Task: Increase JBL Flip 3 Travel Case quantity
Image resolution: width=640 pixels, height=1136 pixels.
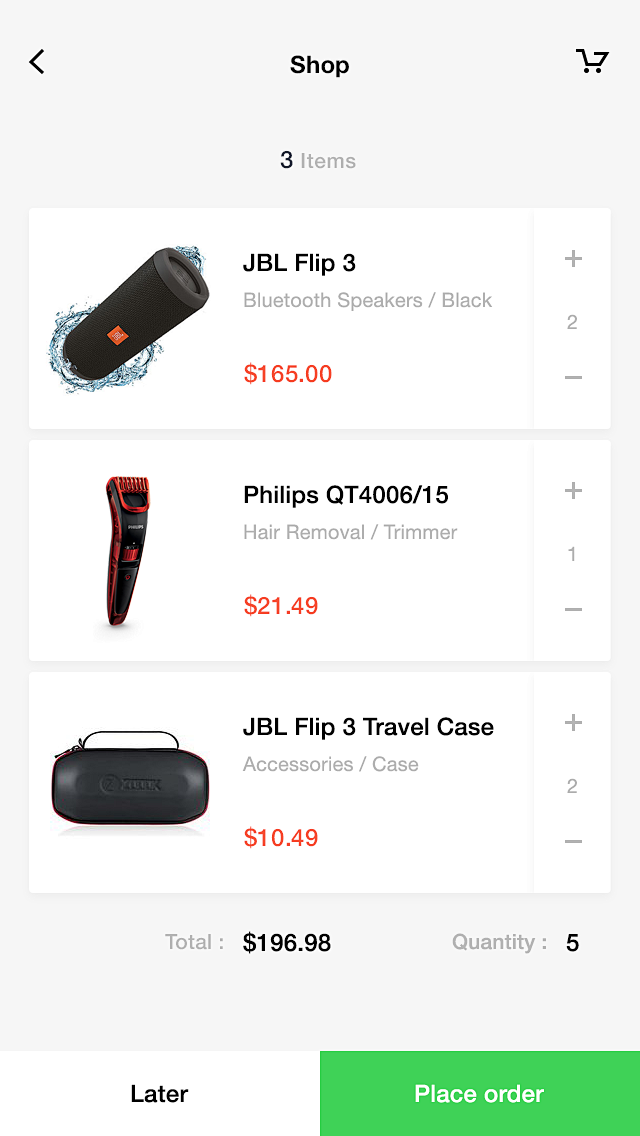Action: click(573, 723)
